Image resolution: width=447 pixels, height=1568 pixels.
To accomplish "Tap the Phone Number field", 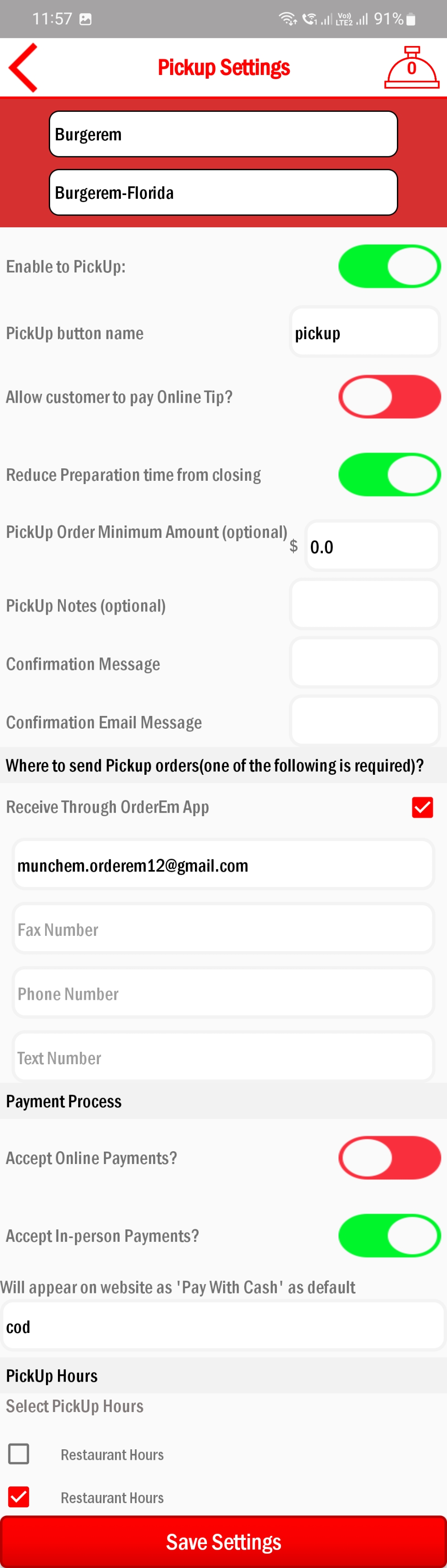I will pos(223,993).
